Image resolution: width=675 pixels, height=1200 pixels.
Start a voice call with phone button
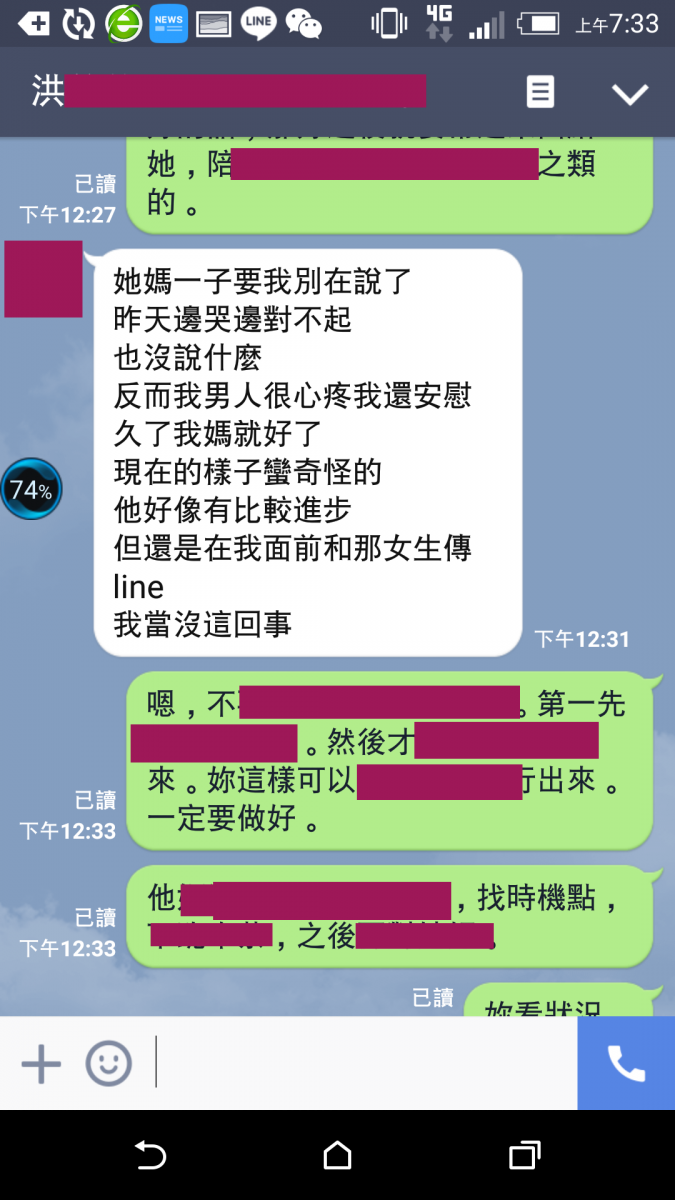click(626, 1064)
